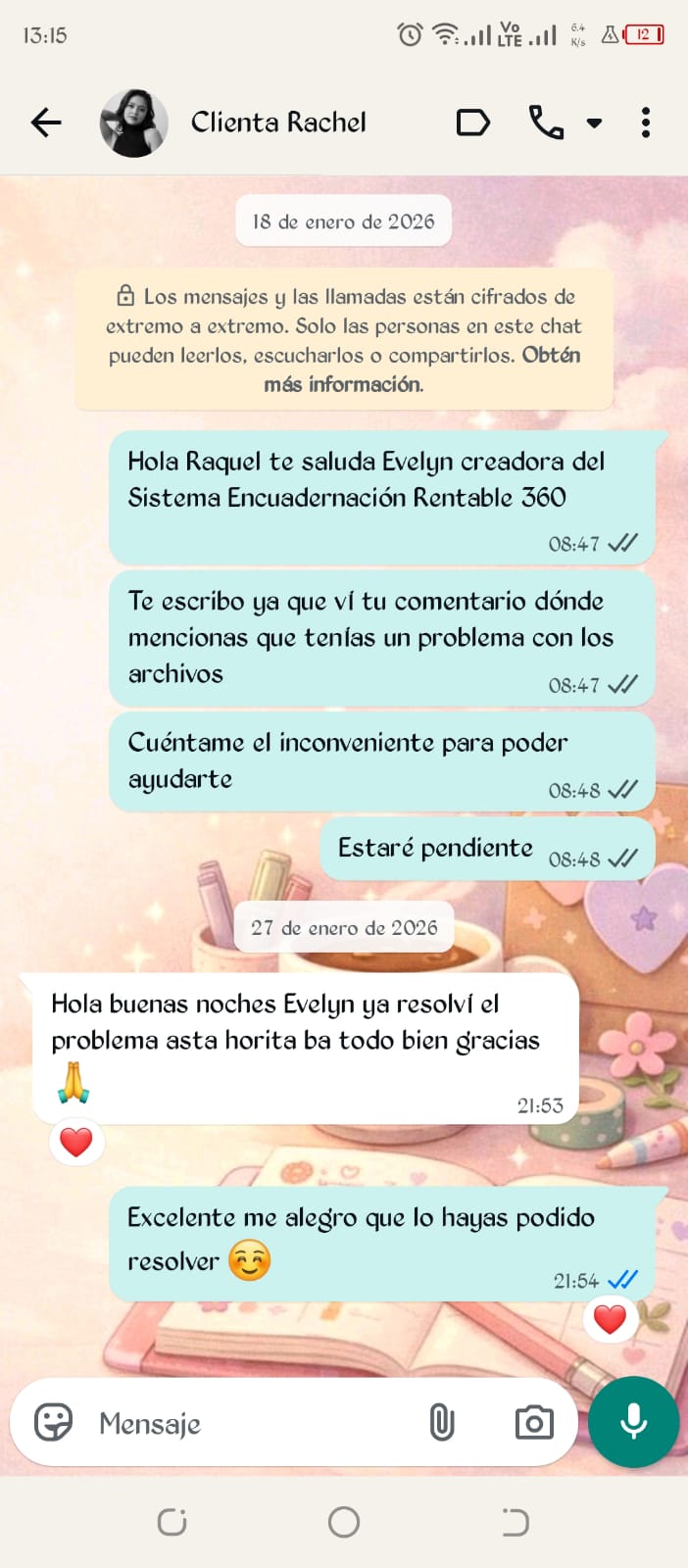The image size is (688, 1568).
Task: Attach a file with the paperclip
Action: 442,1422
